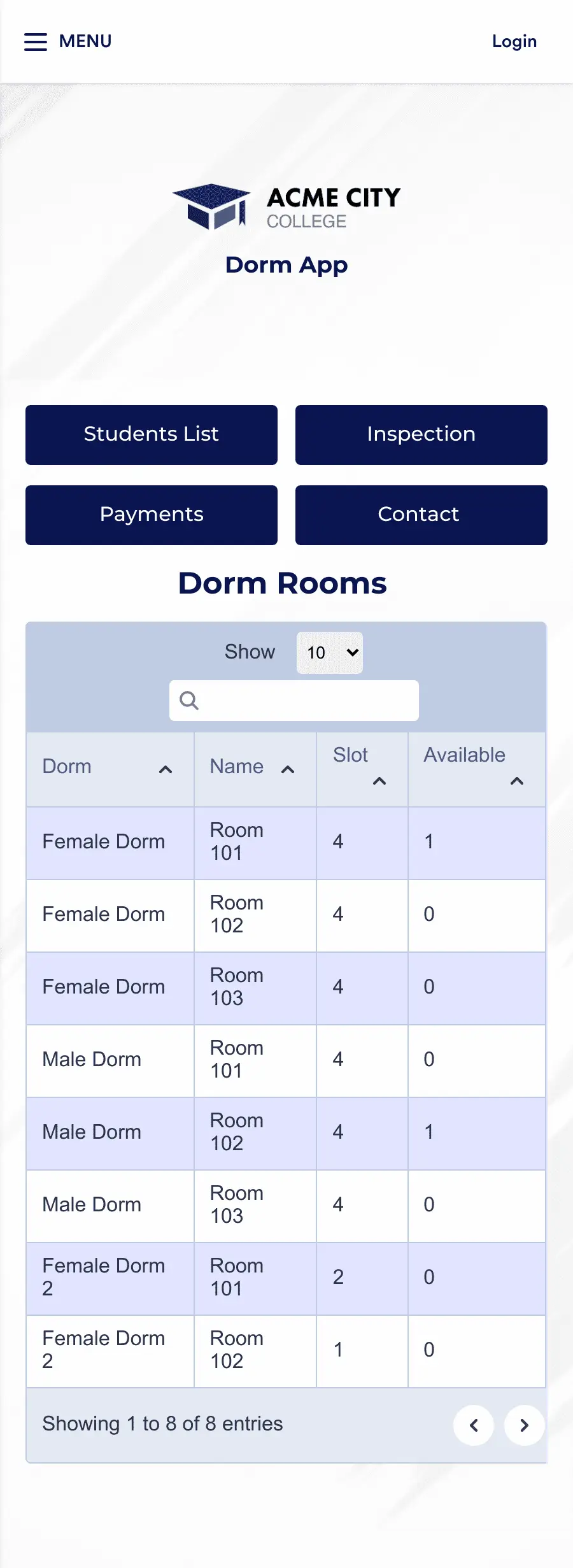Go to the Payments section

pos(151,515)
